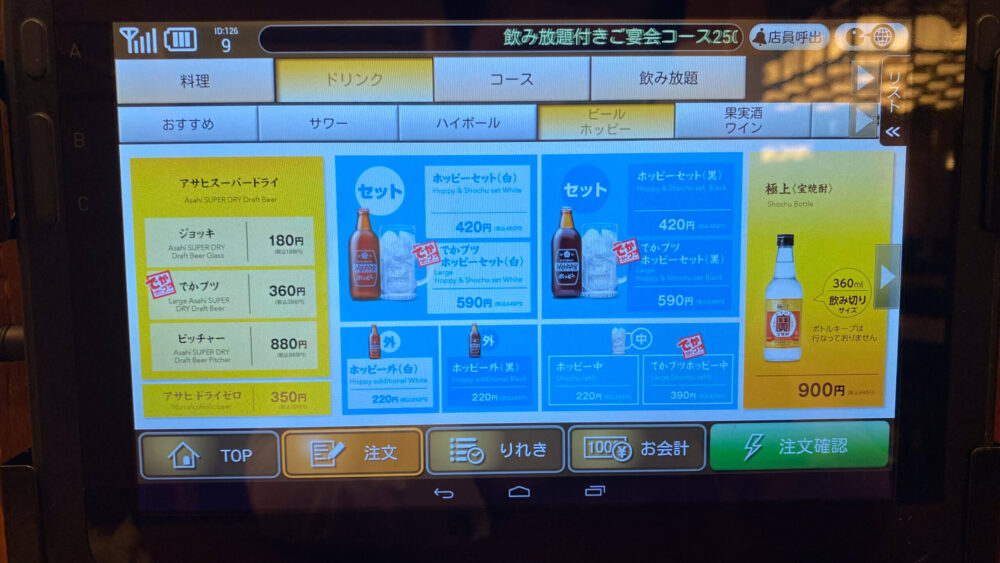Image resolution: width=1000 pixels, height=563 pixels.
Task: Switch to the 料理 tab
Action: pos(195,79)
